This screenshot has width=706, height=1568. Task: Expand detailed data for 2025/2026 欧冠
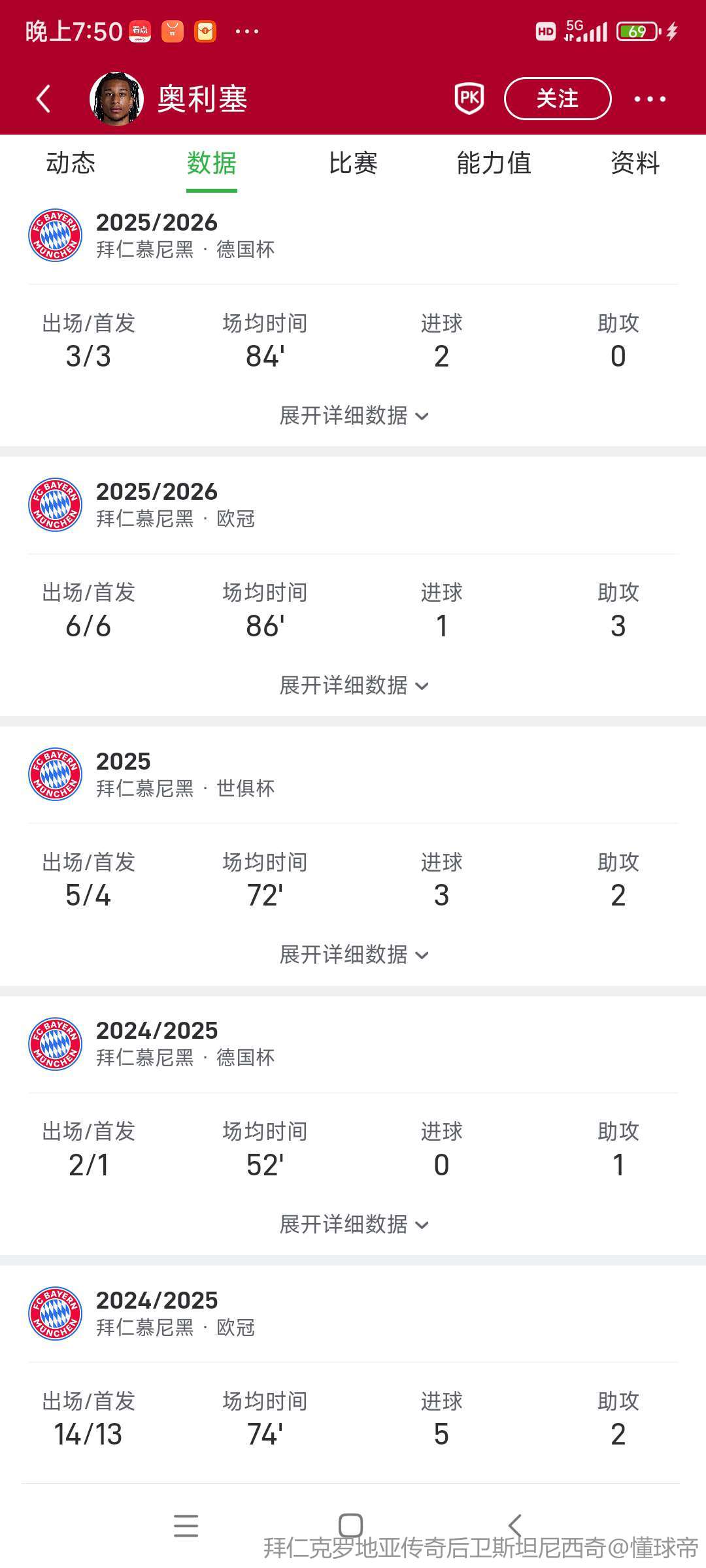353,685
